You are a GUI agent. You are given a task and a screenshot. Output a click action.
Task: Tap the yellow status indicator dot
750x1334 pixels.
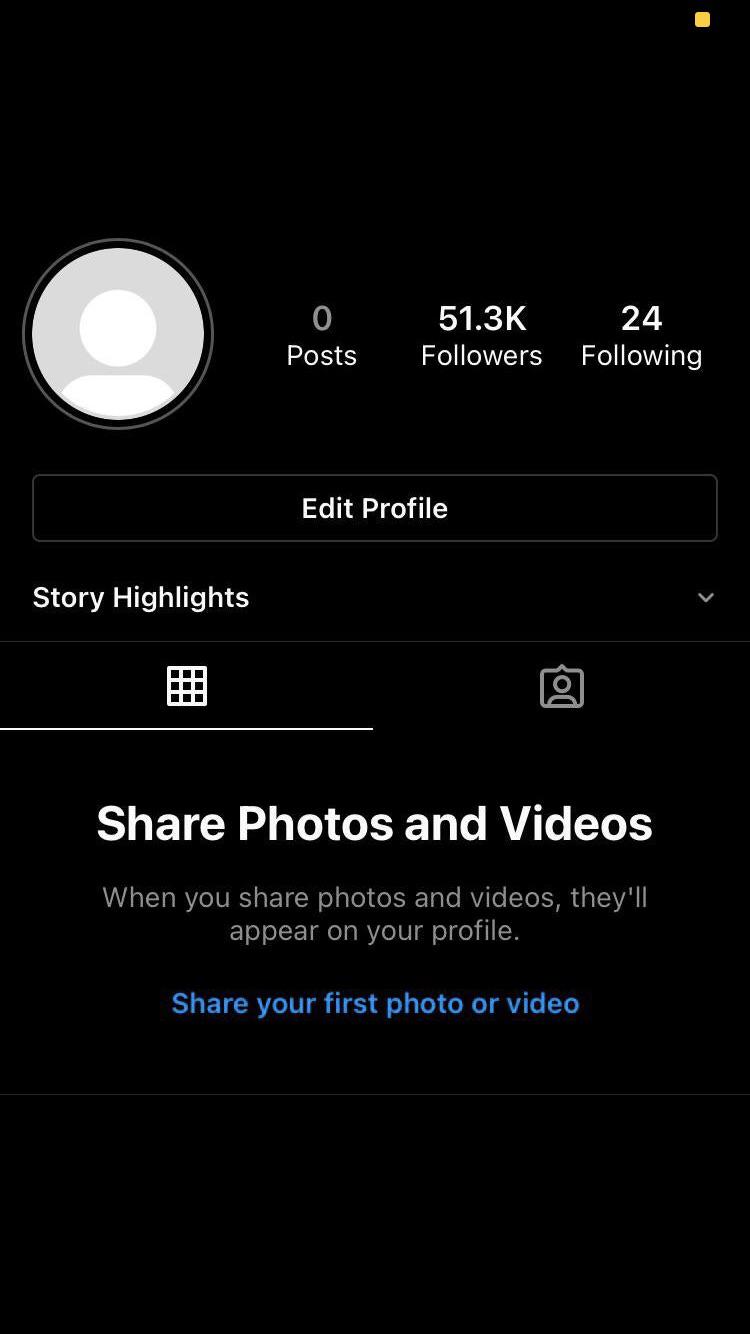pyautogui.click(x=702, y=19)
